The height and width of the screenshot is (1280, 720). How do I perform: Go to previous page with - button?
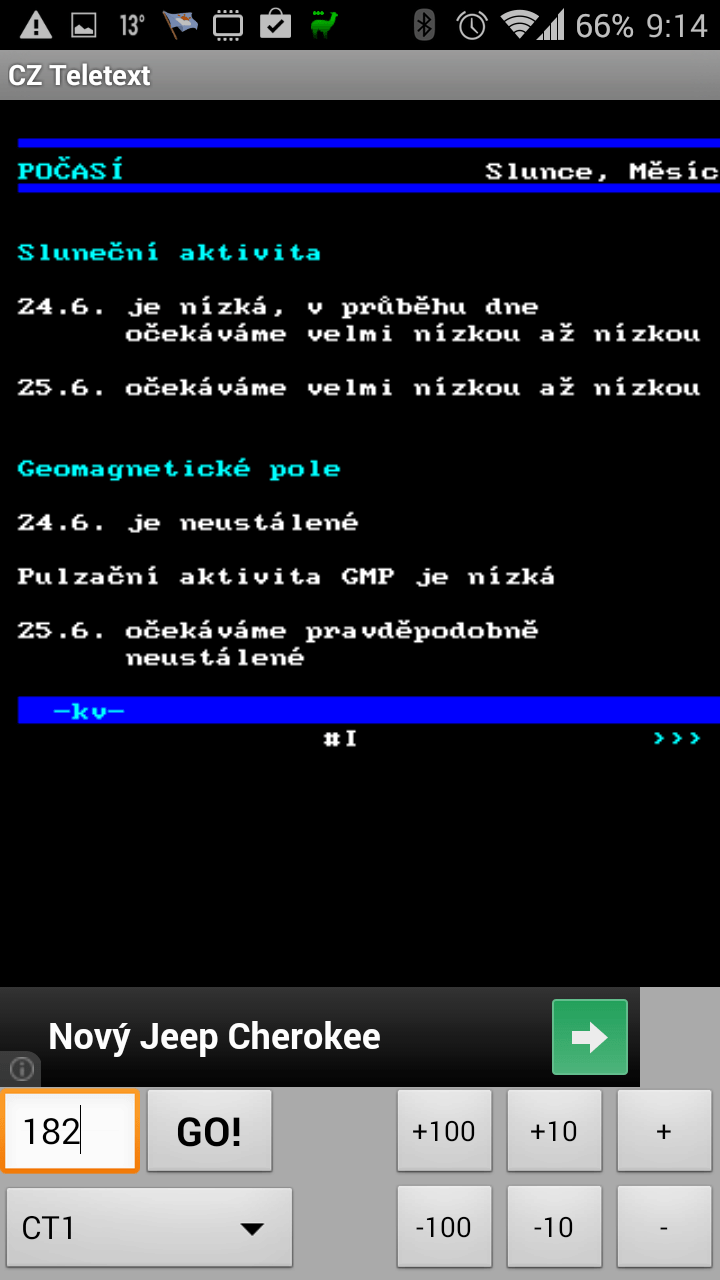664,1227
